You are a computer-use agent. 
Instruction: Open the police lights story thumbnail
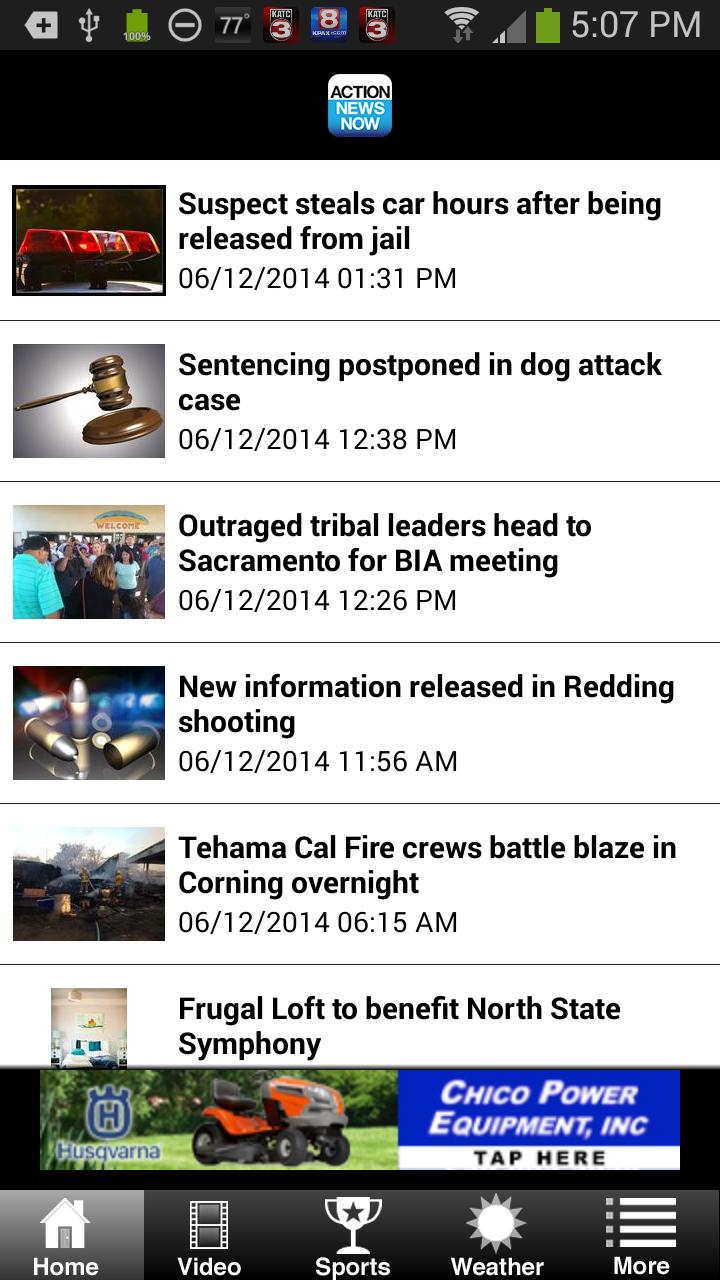tap(88, 238)
